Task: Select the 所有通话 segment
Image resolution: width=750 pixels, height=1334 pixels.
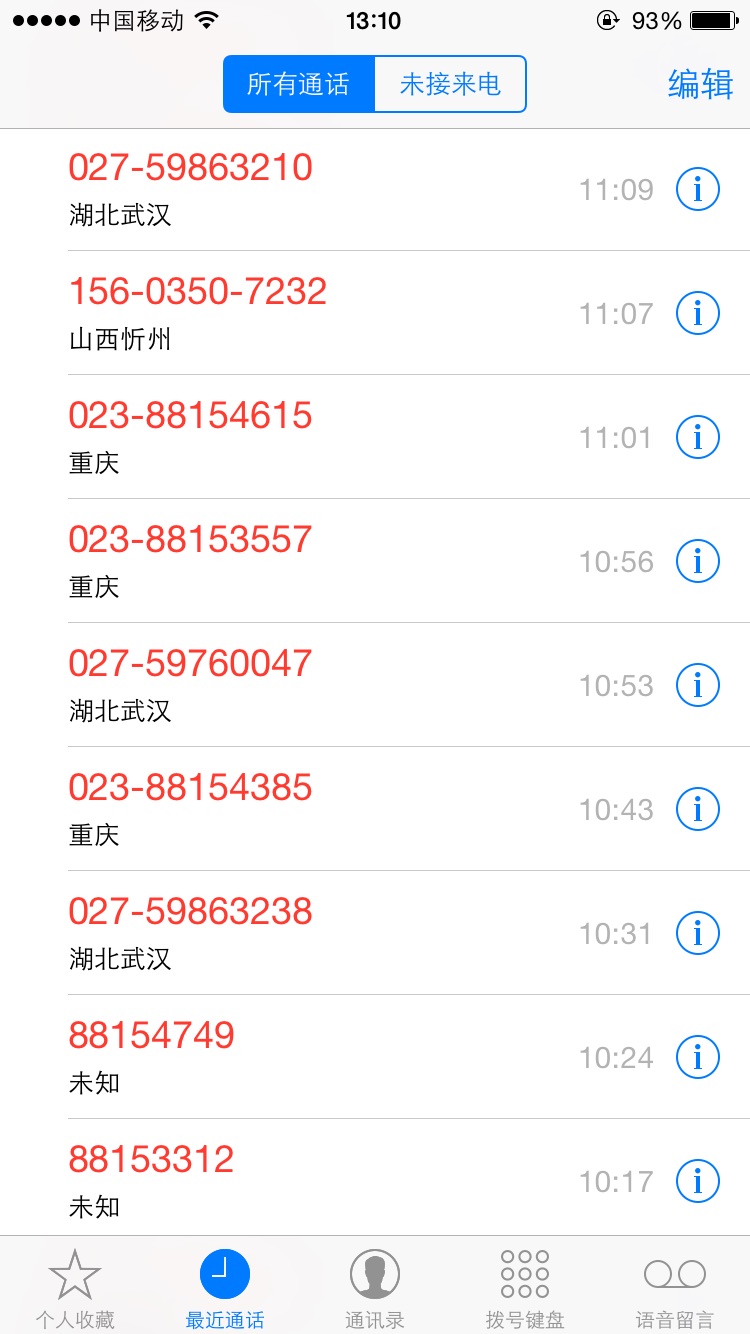Action: click(x=299, y=84)
